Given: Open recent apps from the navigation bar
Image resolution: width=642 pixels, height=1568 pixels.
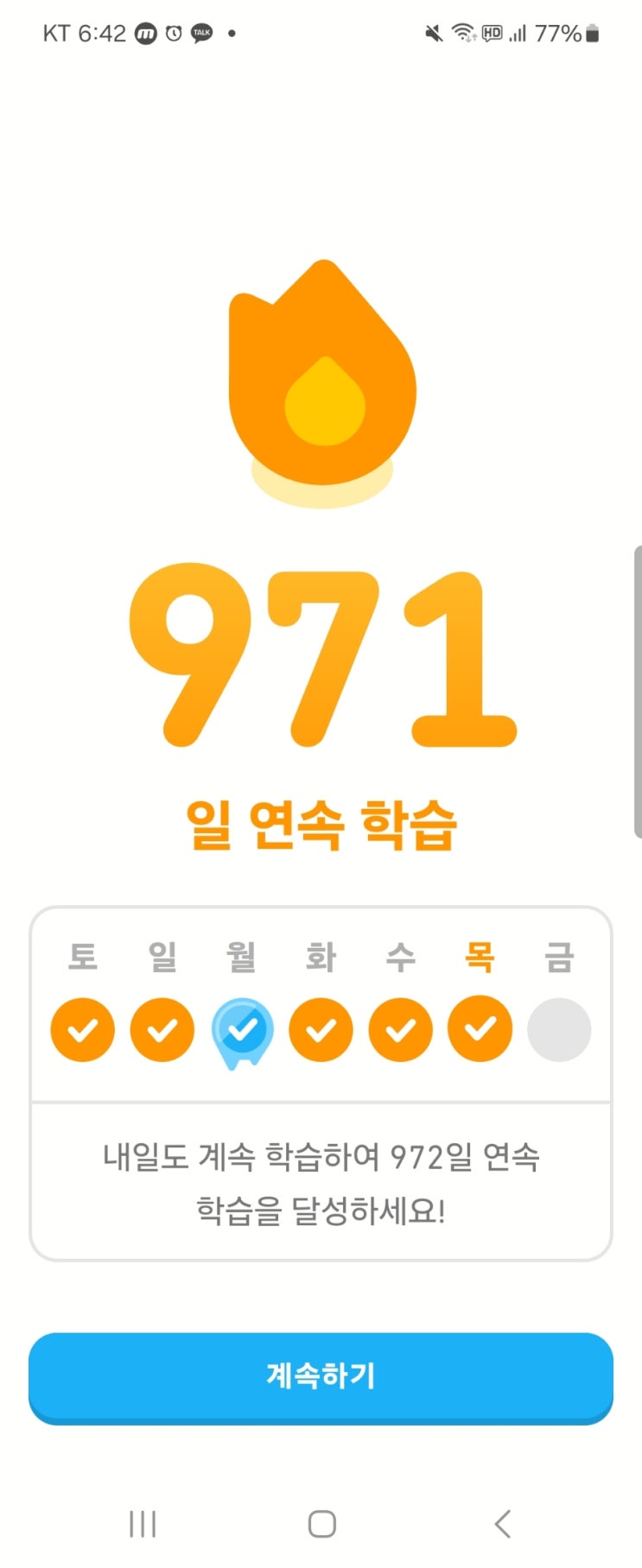Looking at the screenshot, I should (x=143, y=1524).
